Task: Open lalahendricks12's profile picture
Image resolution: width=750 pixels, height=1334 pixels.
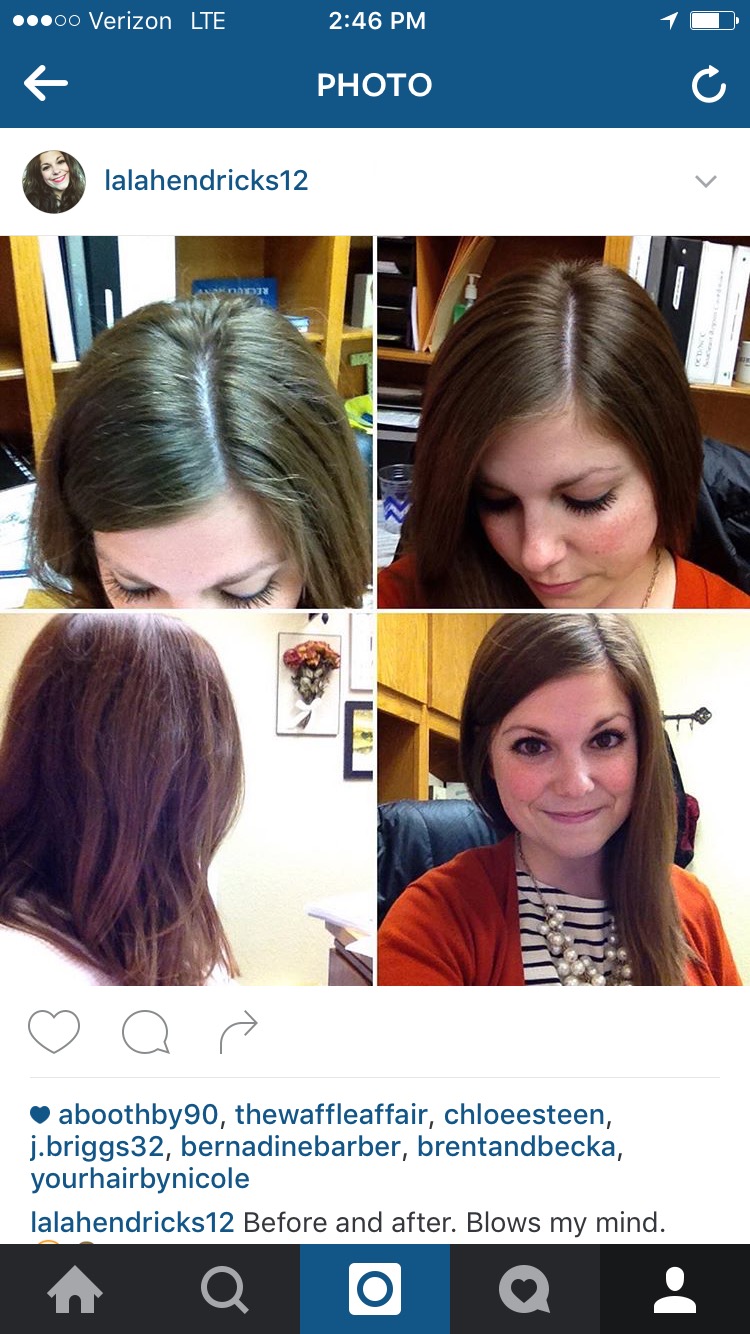Action: pos(54,182)
